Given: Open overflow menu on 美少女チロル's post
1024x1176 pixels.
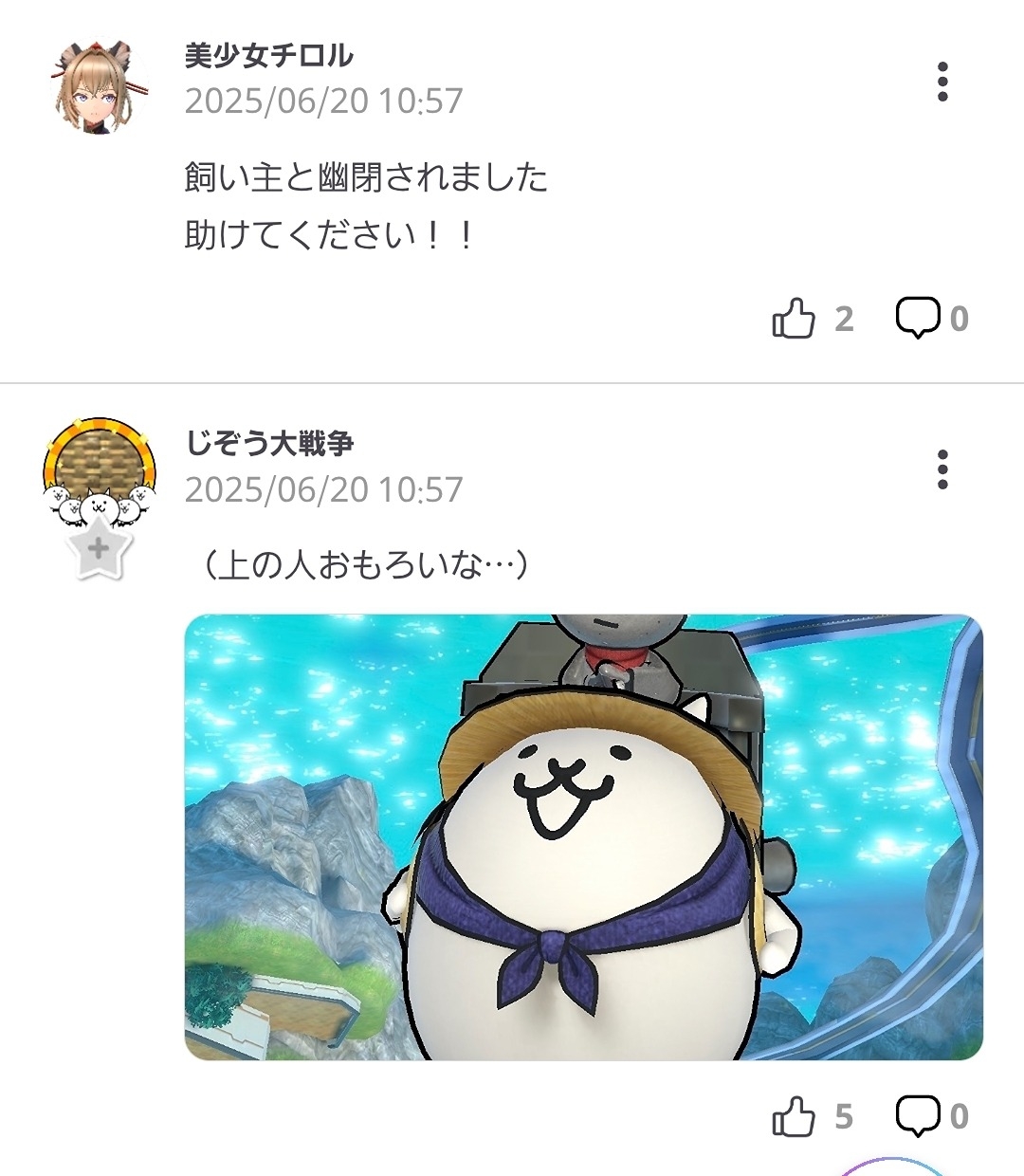Looking at the screenshot, I should (x=942, y=82).
